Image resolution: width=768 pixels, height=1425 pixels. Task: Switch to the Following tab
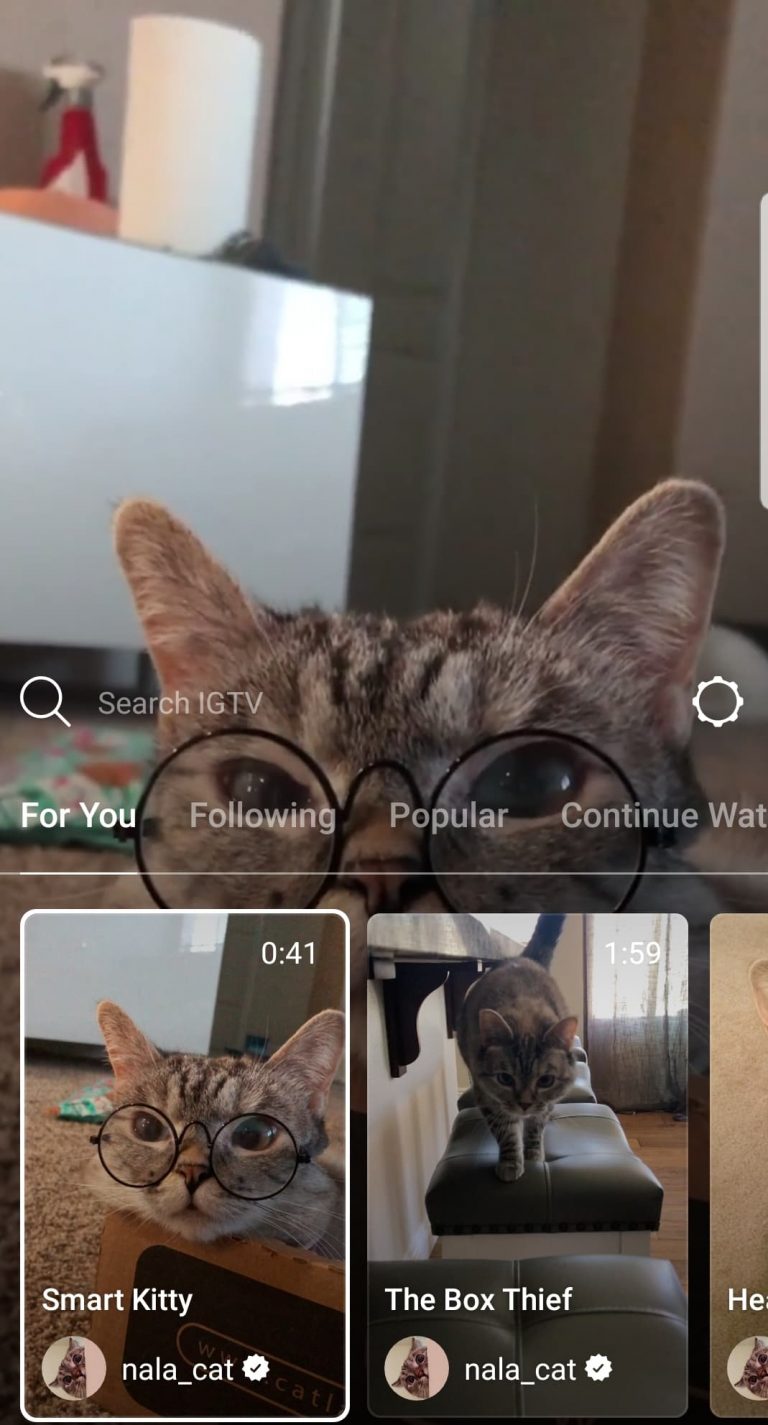(x=263, y=816)
